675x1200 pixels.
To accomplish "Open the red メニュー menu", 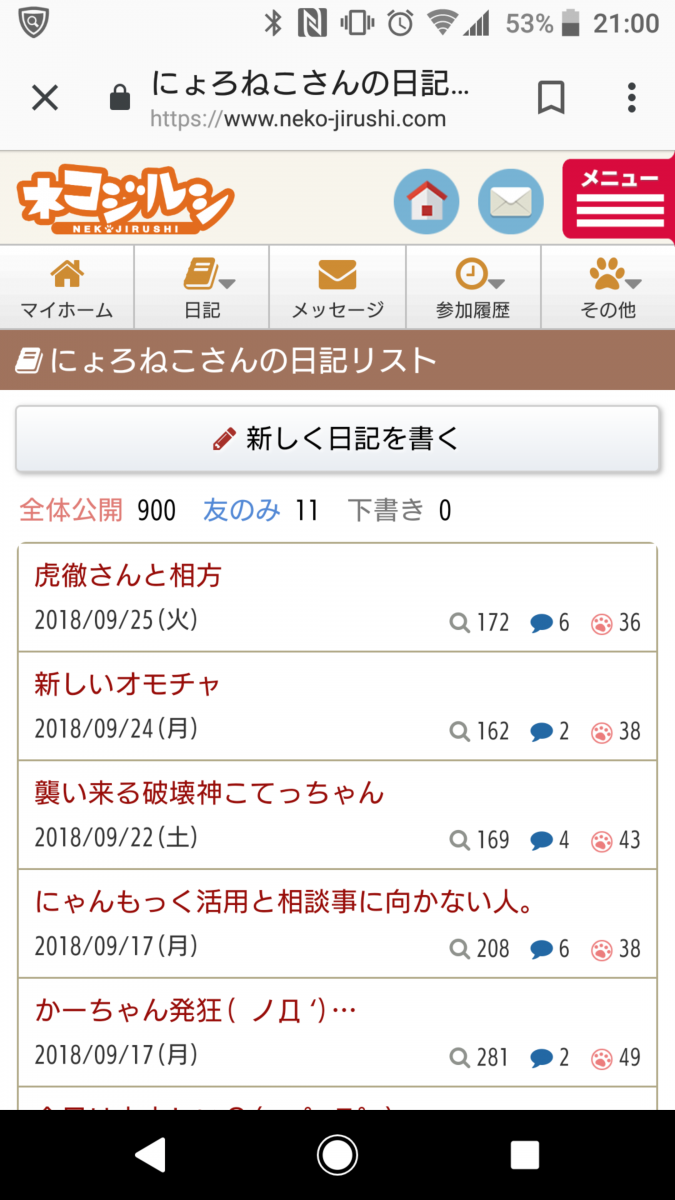I will coord(619,199).
